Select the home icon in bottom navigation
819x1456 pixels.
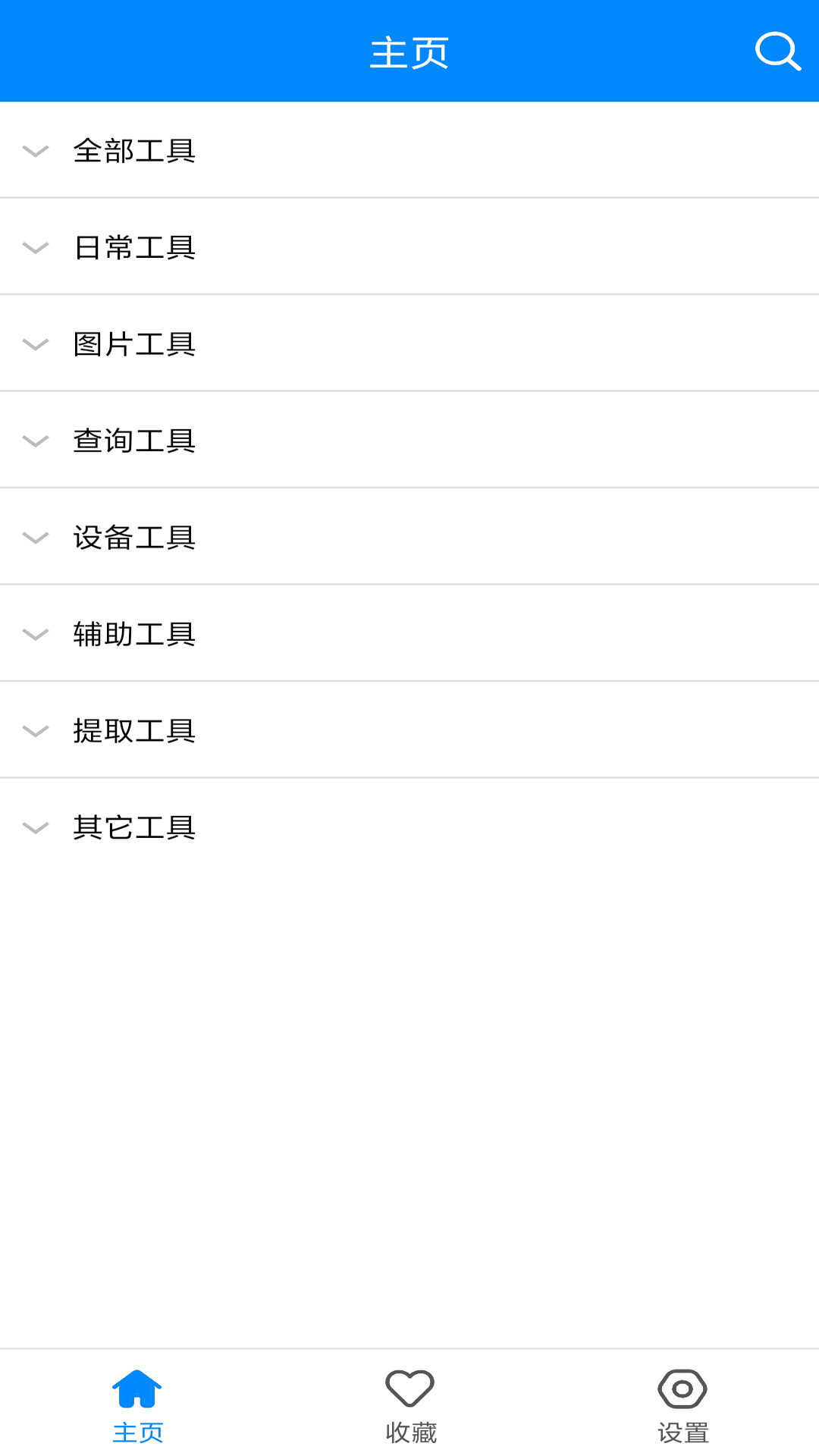click(x=136, y=1392)
